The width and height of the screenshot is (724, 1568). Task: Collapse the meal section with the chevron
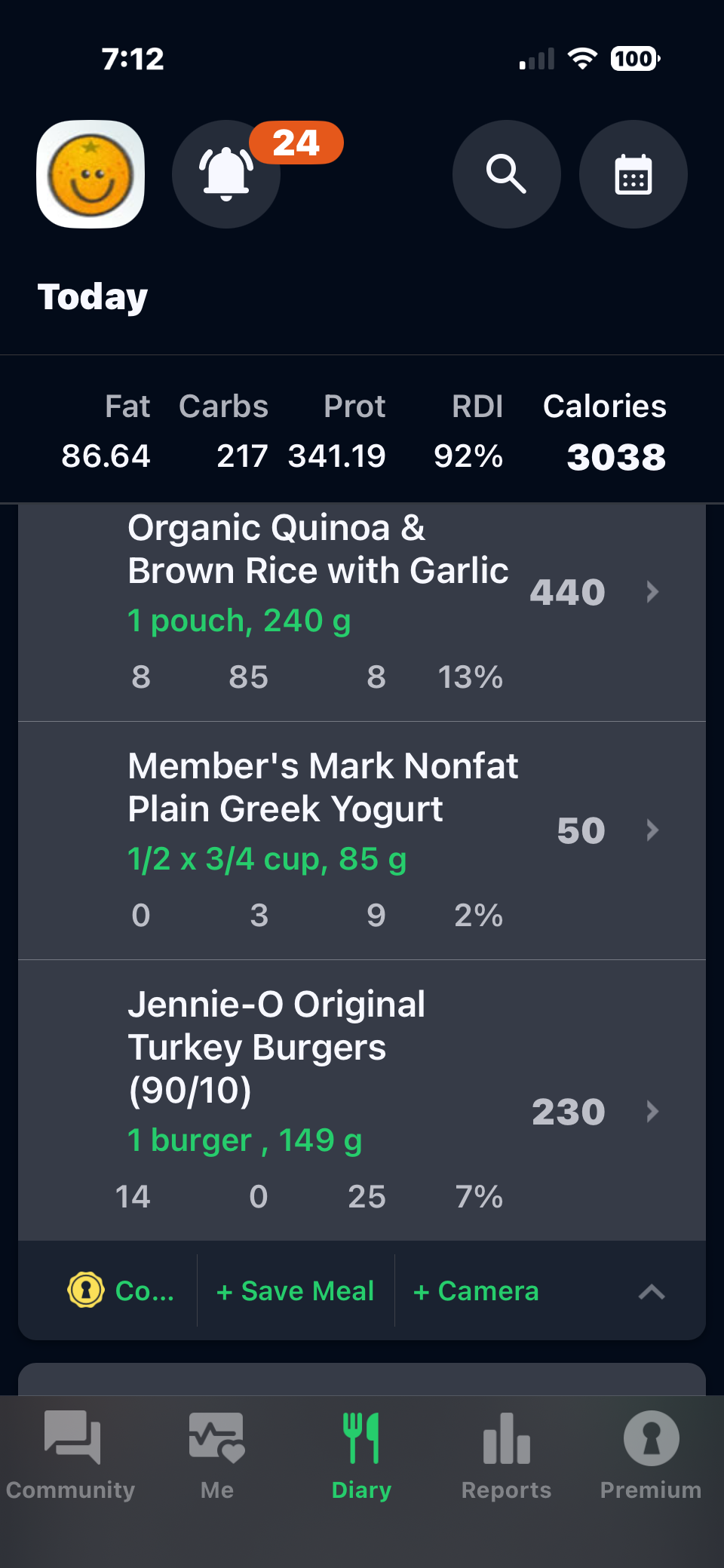click(652, 1292)
